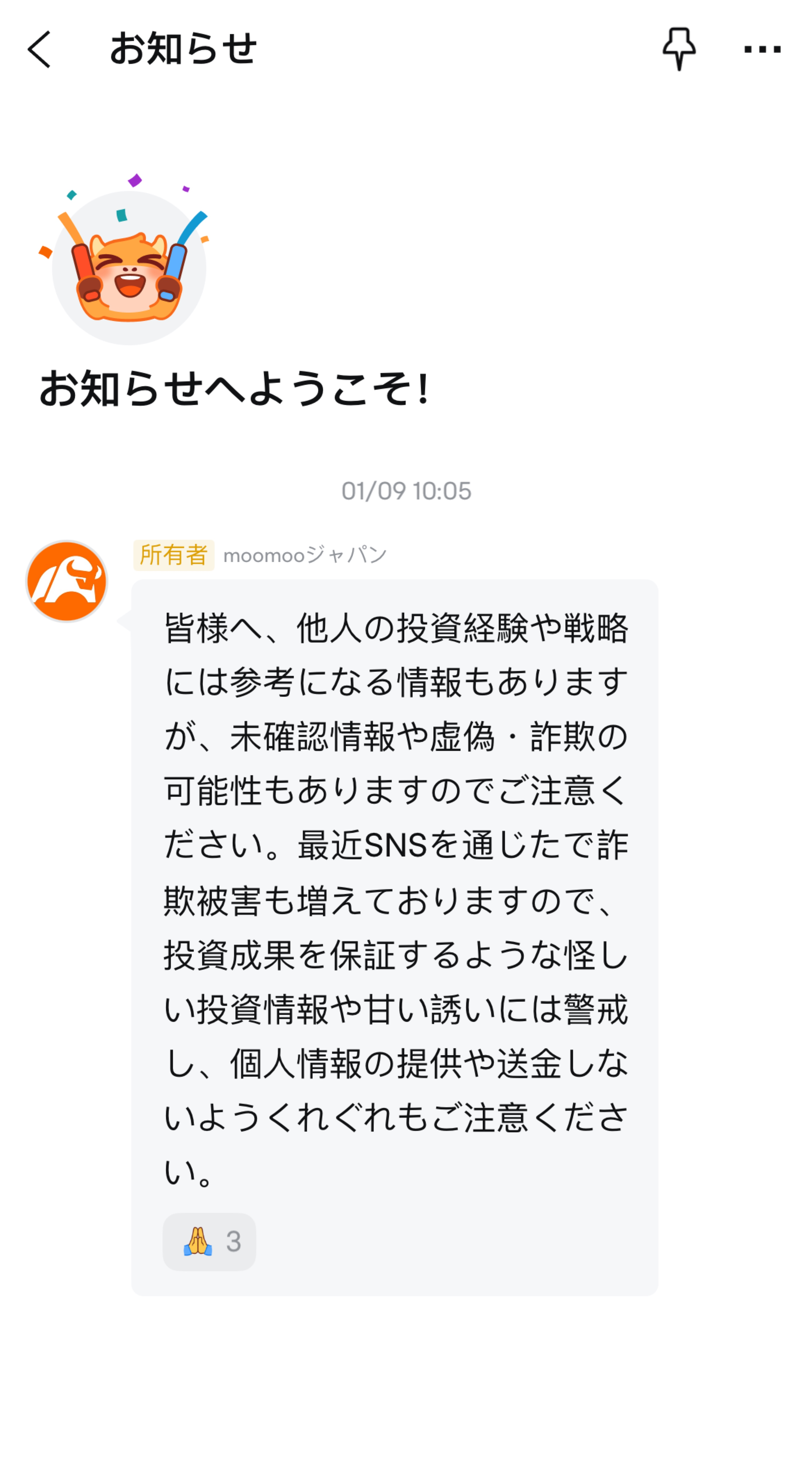This screenshot has height=1481, width=812.
Task: Open moomooジャパン's profile avatar
Action: pos(67,581)
